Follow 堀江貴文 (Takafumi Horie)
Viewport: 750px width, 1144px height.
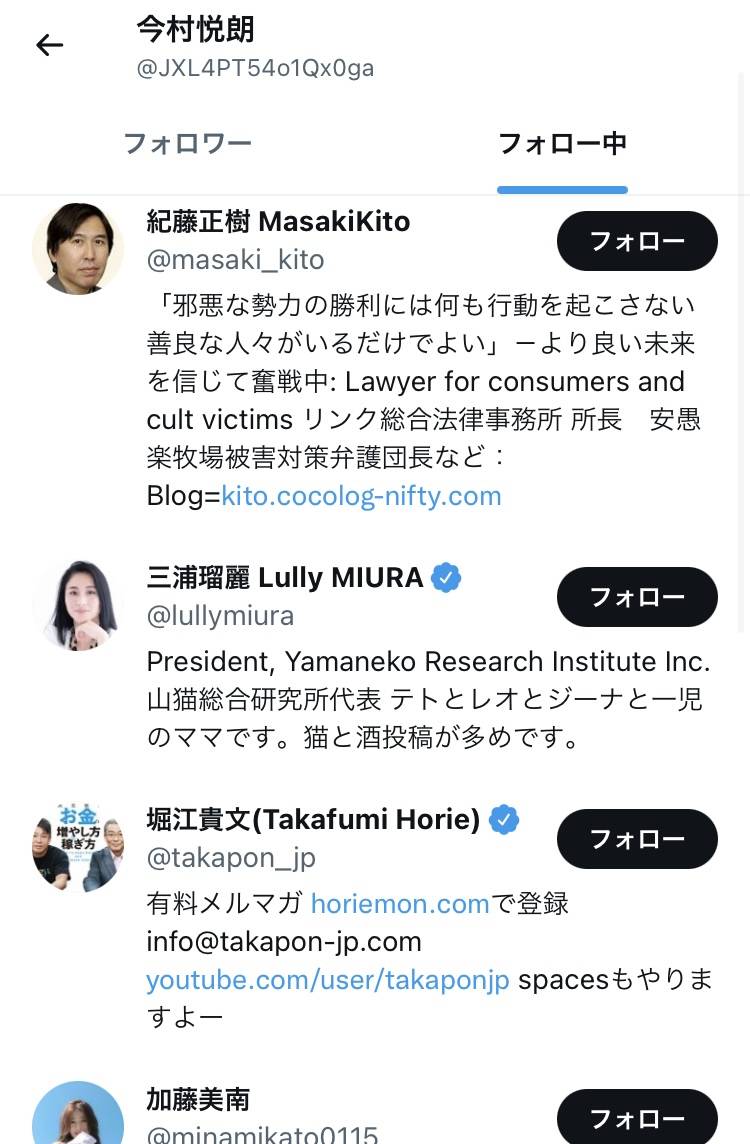pyautogui.click(x=637, y=839)
